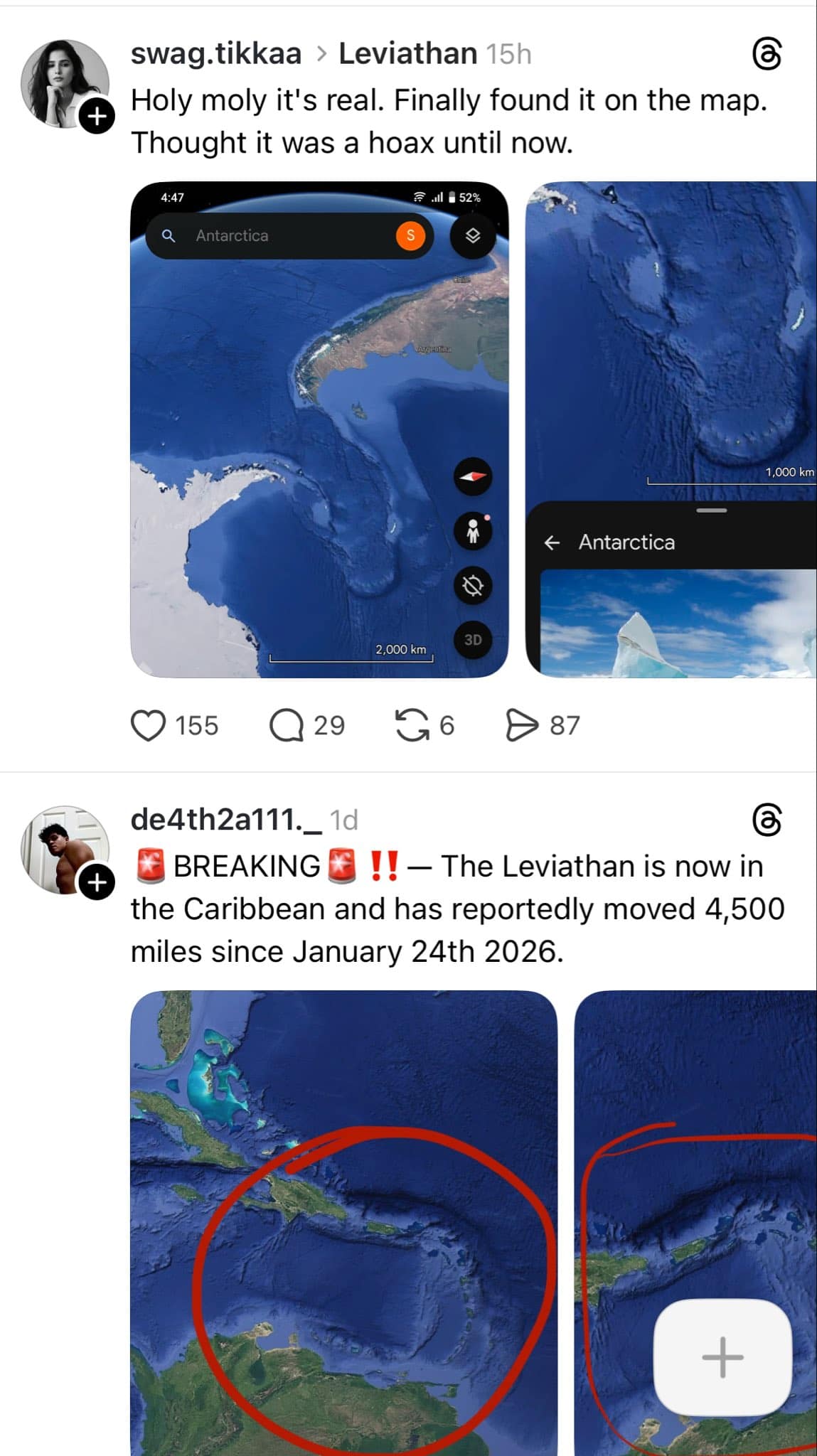Repost swag.tikkaa's Leviathan post
817x1456 pixels.
pyautogui.click(x=412, y=726)
